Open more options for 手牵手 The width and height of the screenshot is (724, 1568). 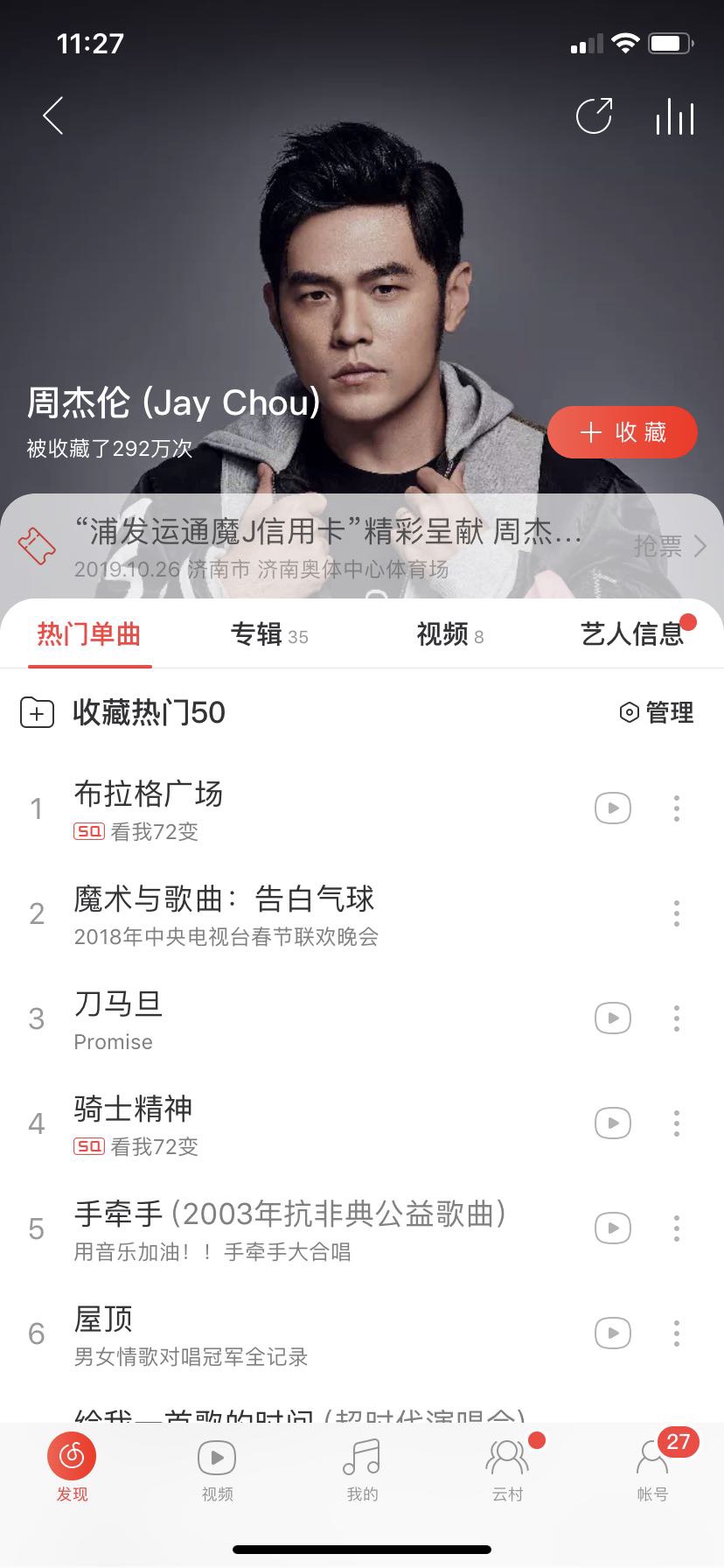coord(676,1228)
